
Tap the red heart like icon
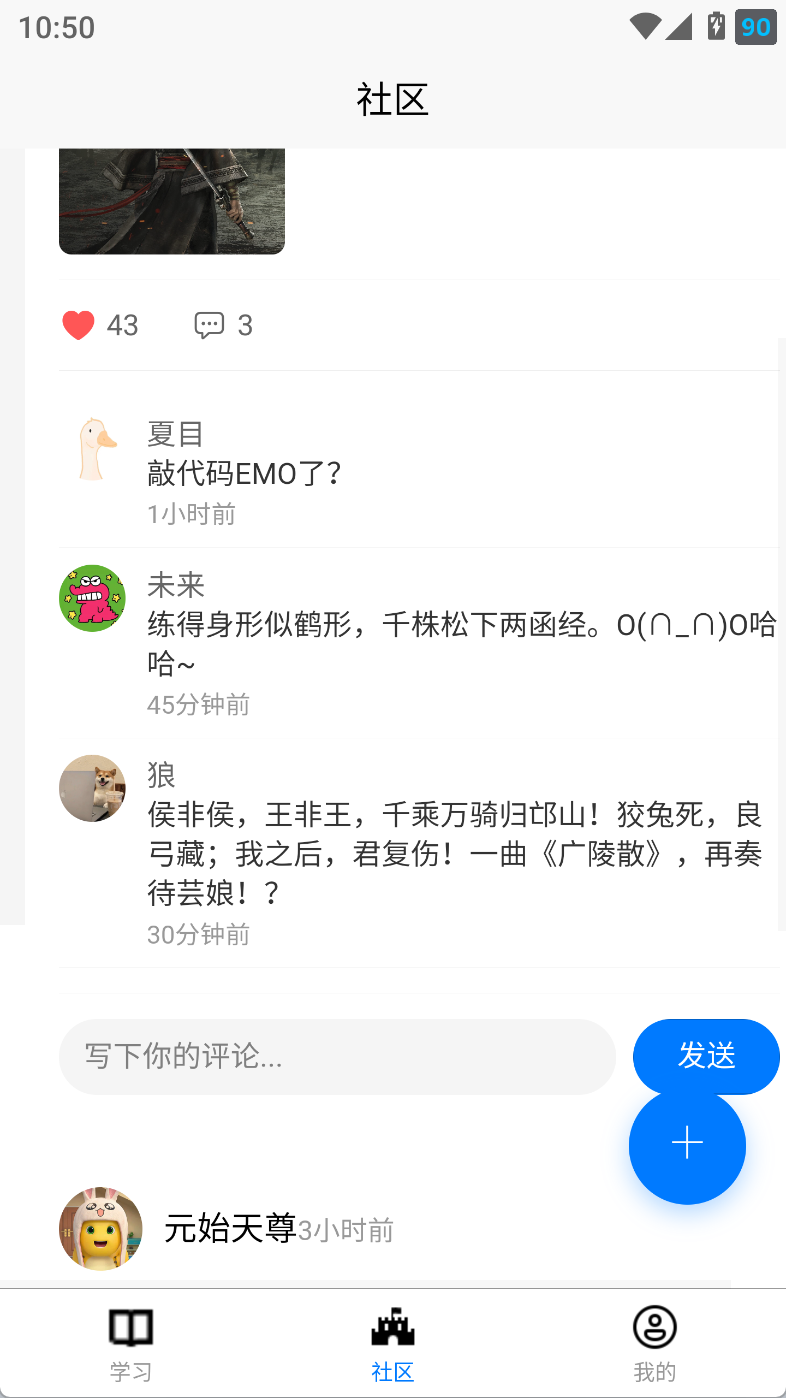tap(78, 325)
